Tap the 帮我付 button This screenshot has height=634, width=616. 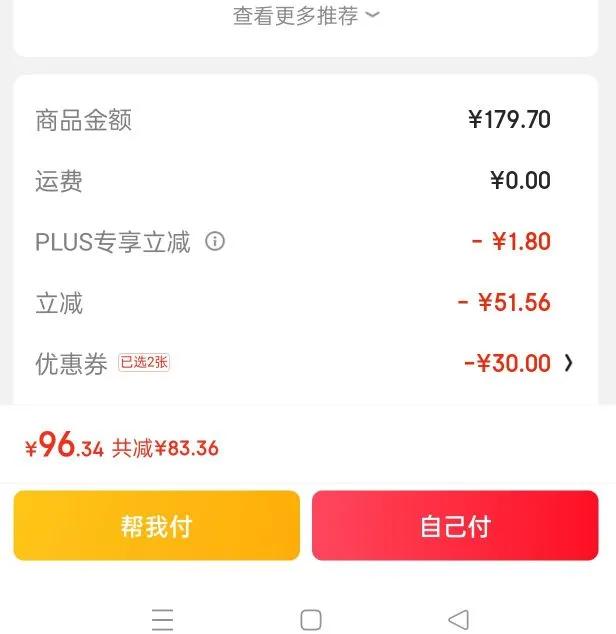point(156,526)
